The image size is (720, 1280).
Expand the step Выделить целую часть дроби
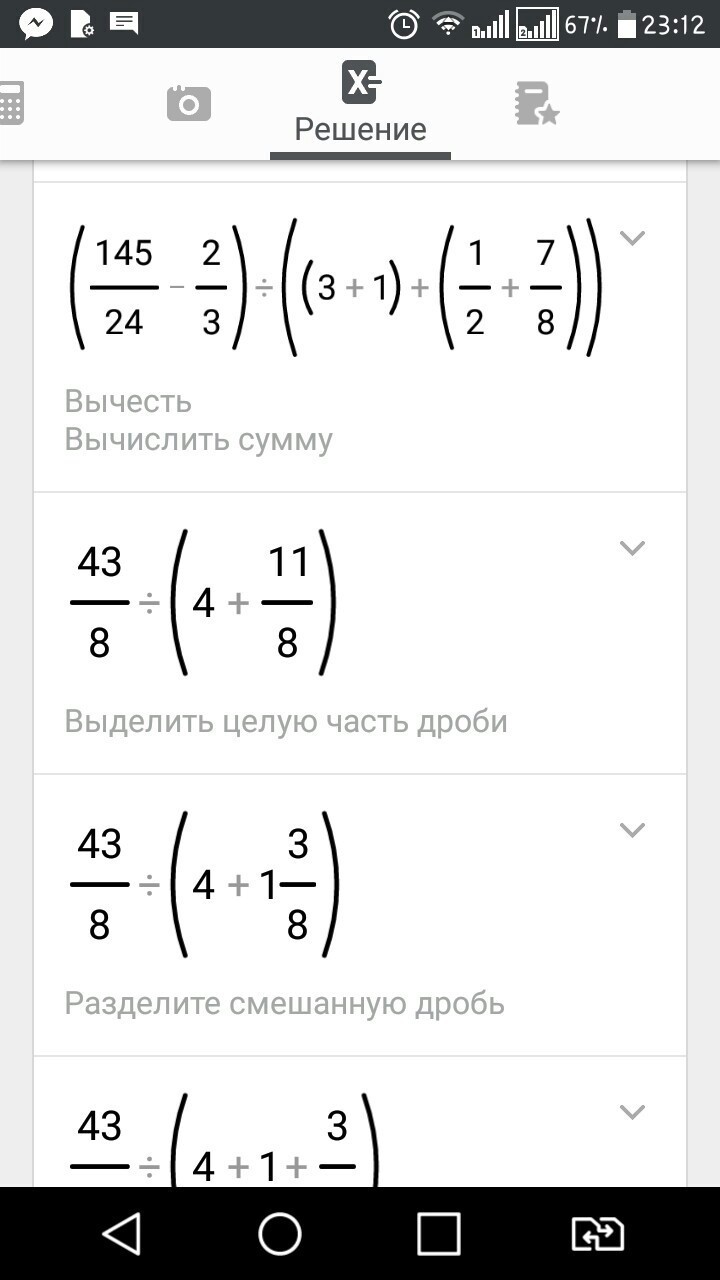pos(632,548)
